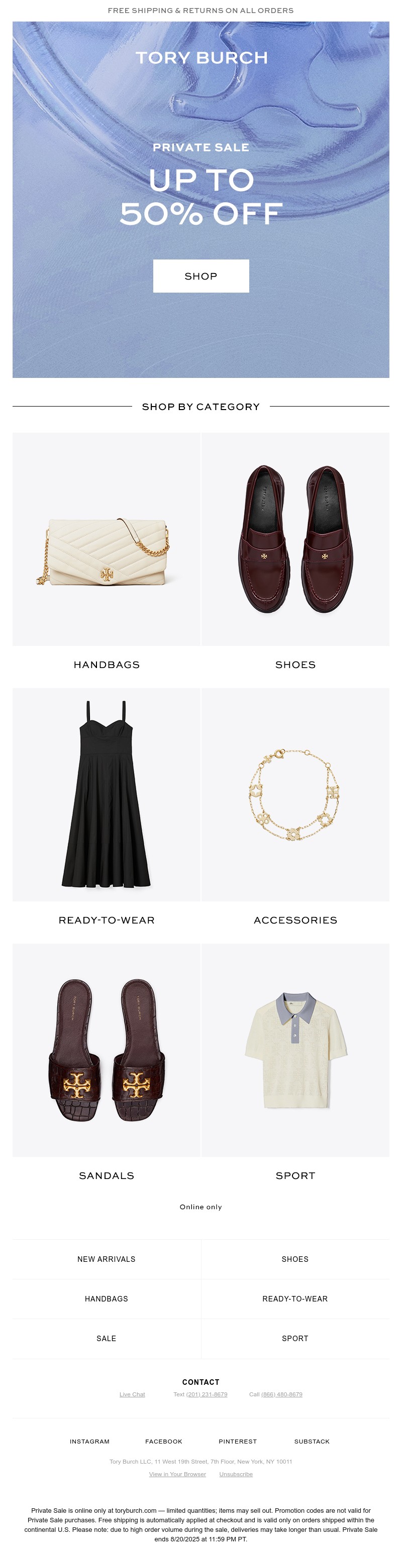Call (866) 480-8679
The height and width of the screenshot is (1568, 402).
tap(281, 1394)
